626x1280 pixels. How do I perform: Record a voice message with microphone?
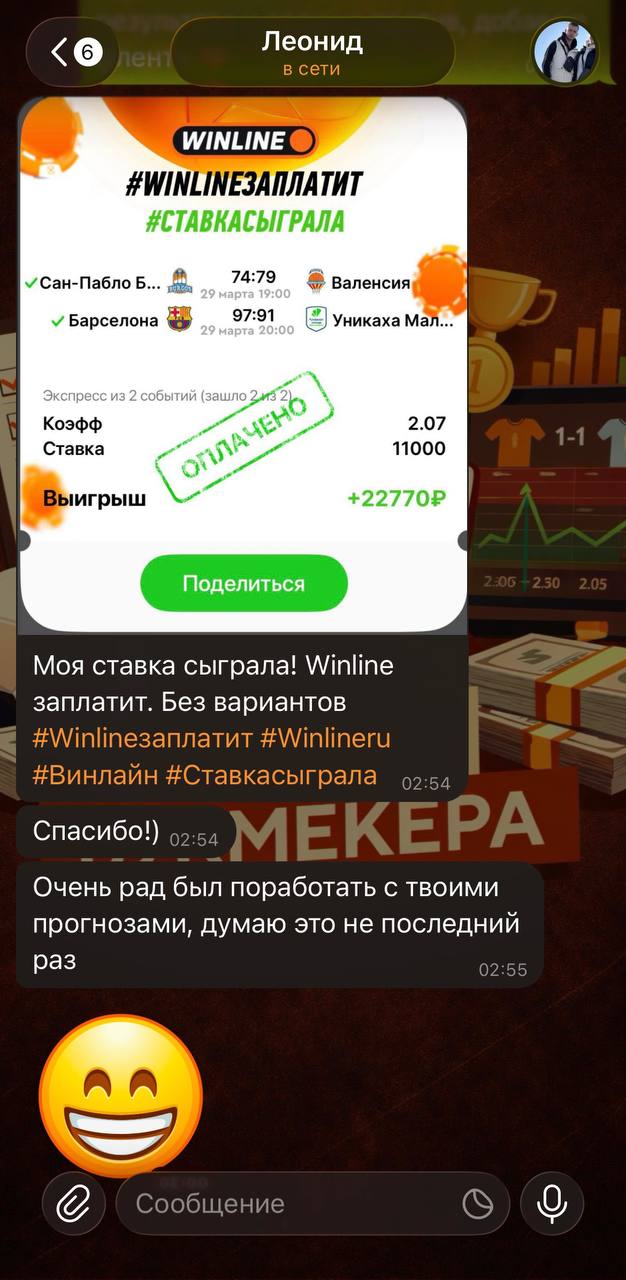tap(551, 1203)
